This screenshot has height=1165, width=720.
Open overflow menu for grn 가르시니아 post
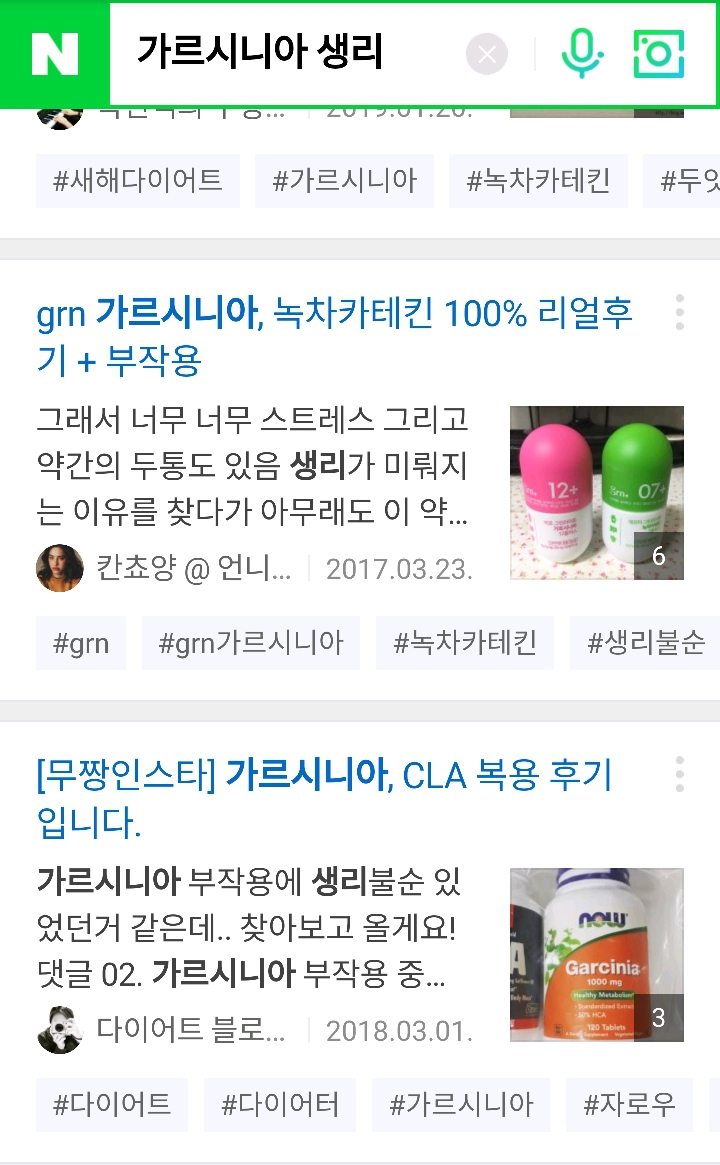click(x=679, y=313)
